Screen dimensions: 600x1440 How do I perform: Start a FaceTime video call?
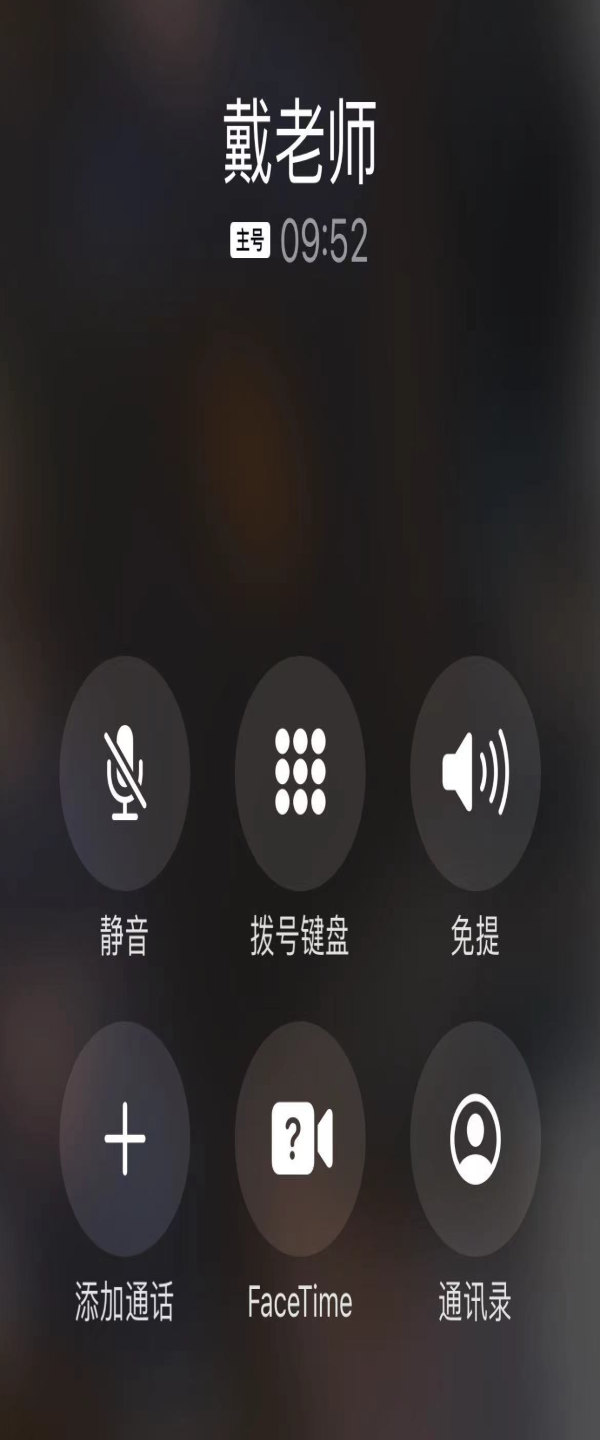pos(300,1138)
